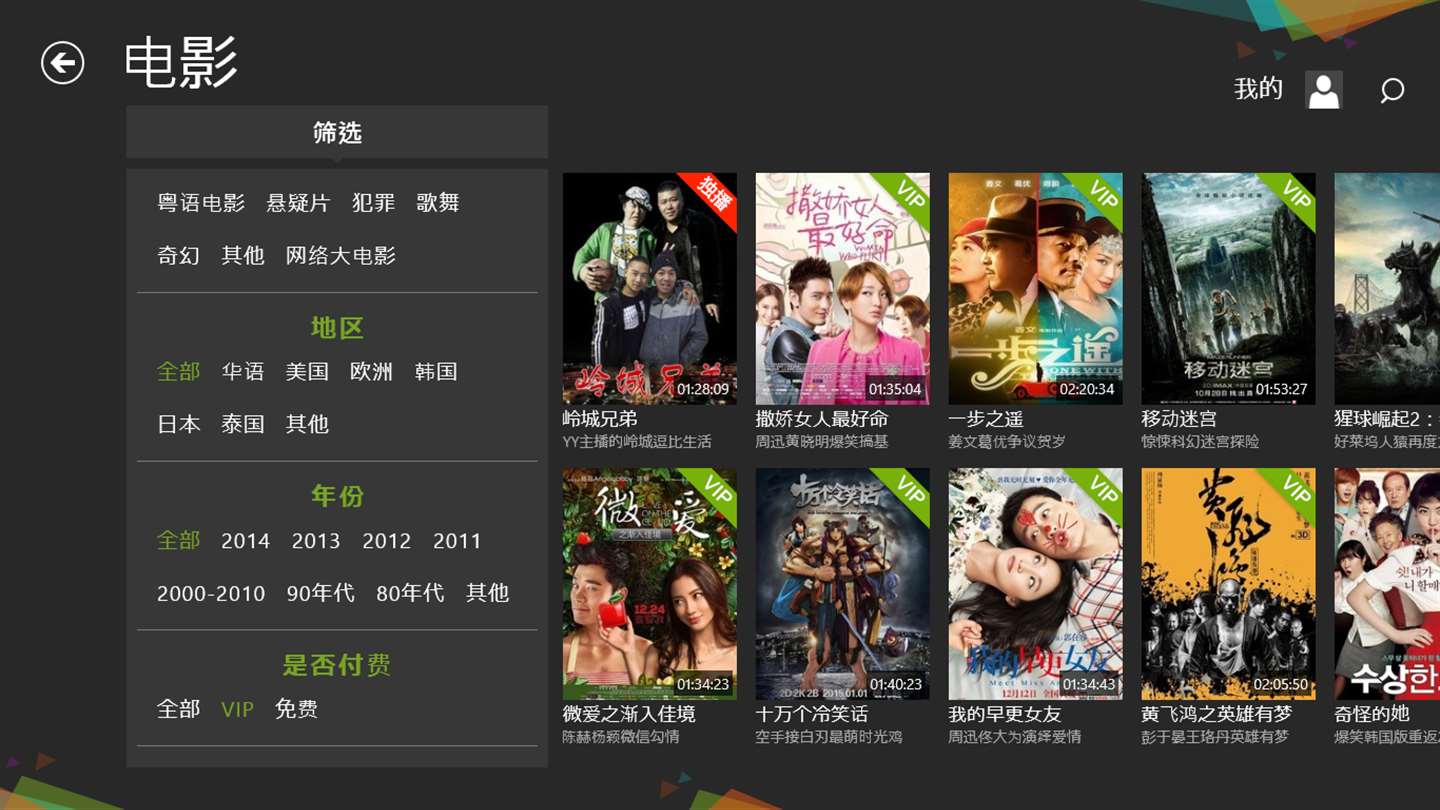The width and height of the screenshot is (1440, 810).
Task: Open 黄飞鸿之英雄有梦 movie card
Action: [1228, 584]
